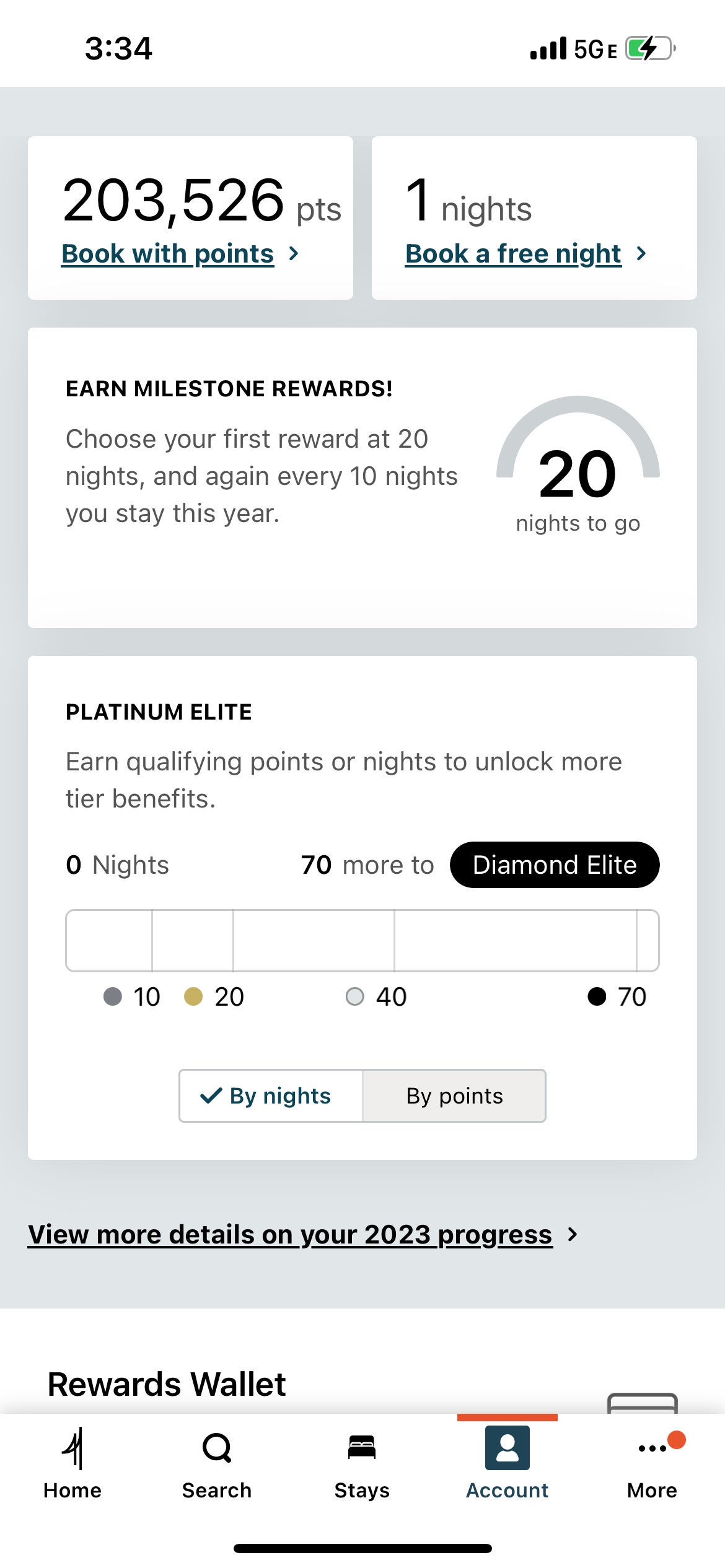The image size is (725, 1568).
Task: Open the Diamond Elite tier pill
Action: (x=555, y=865)
